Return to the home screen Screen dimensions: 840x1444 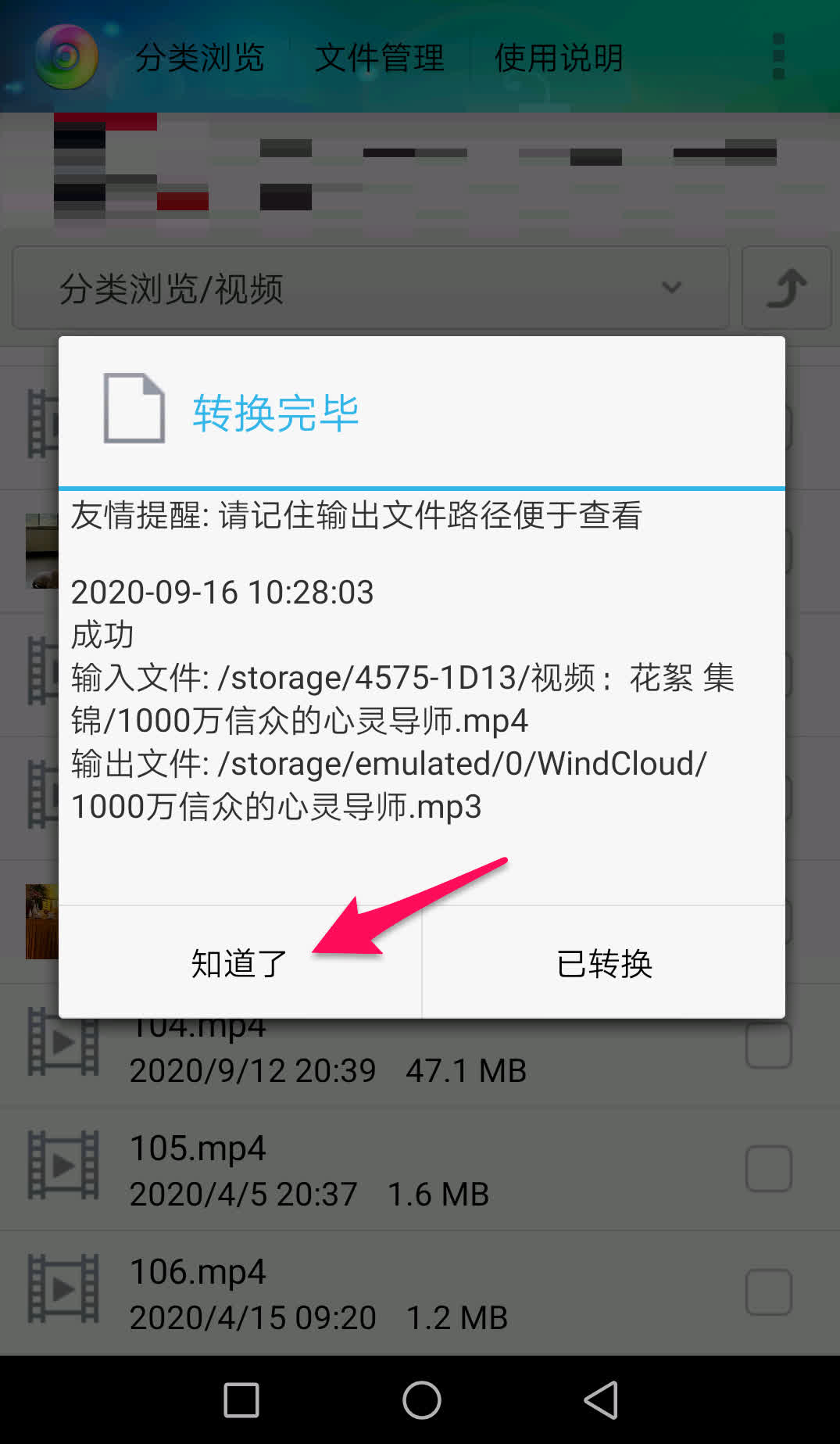point(421,1399)
